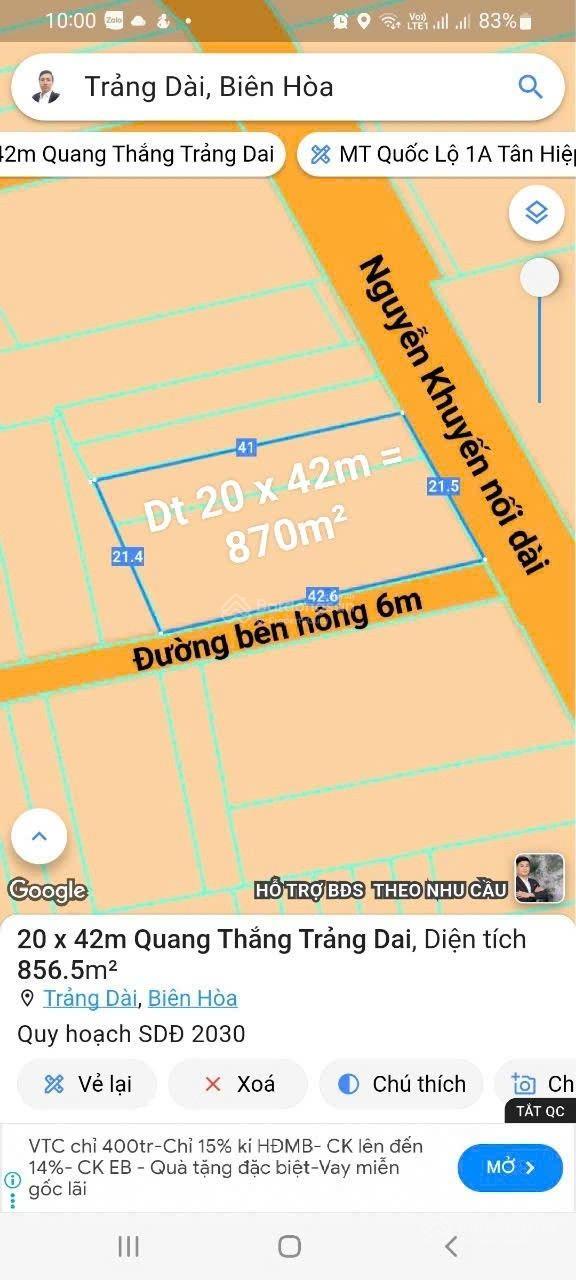Tap Vẽ lại to redraw the plot
Viewport: 576px width, 1280px height.
(x=87, y=1084)
